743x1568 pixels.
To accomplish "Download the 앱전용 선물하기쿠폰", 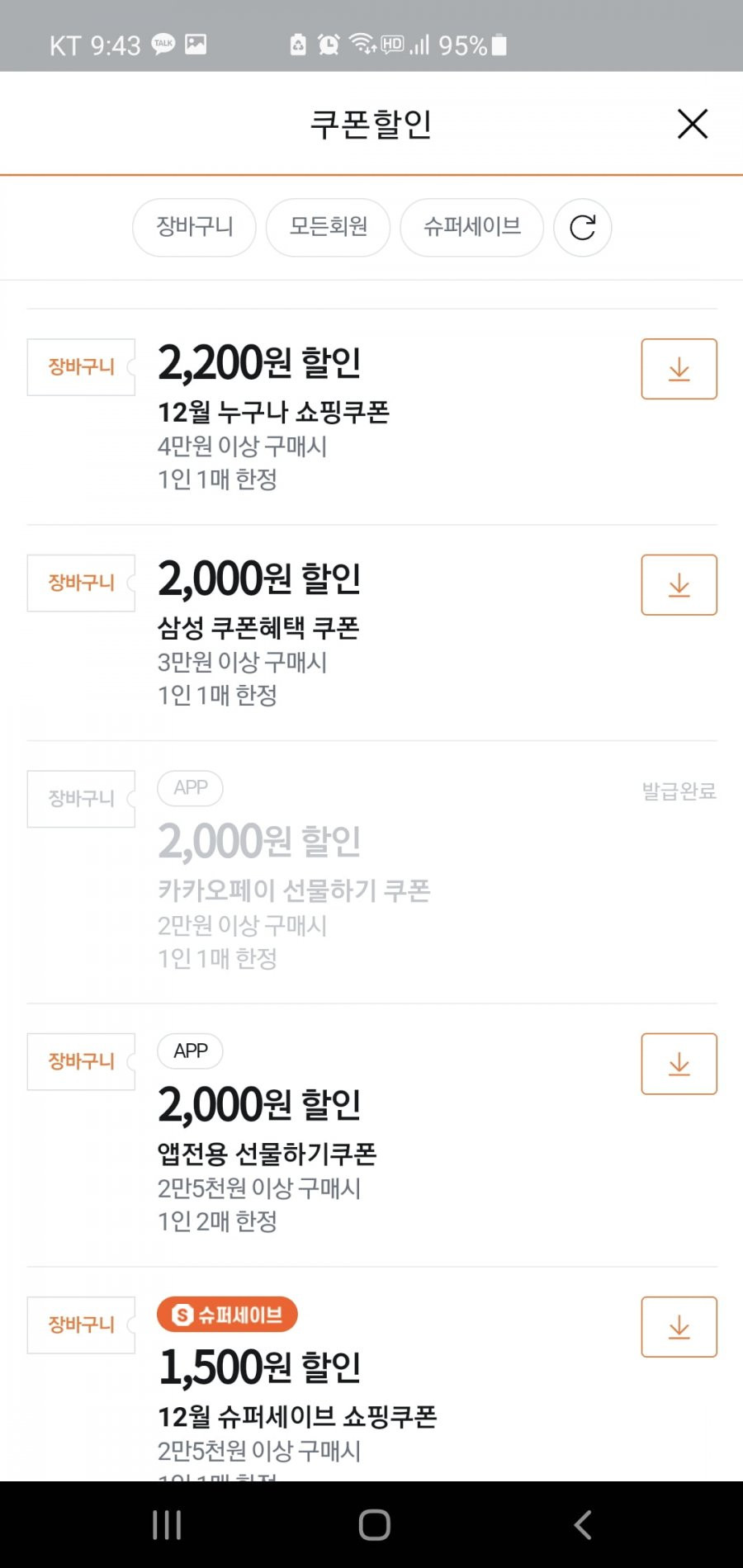I will (x=679, y=1064).
